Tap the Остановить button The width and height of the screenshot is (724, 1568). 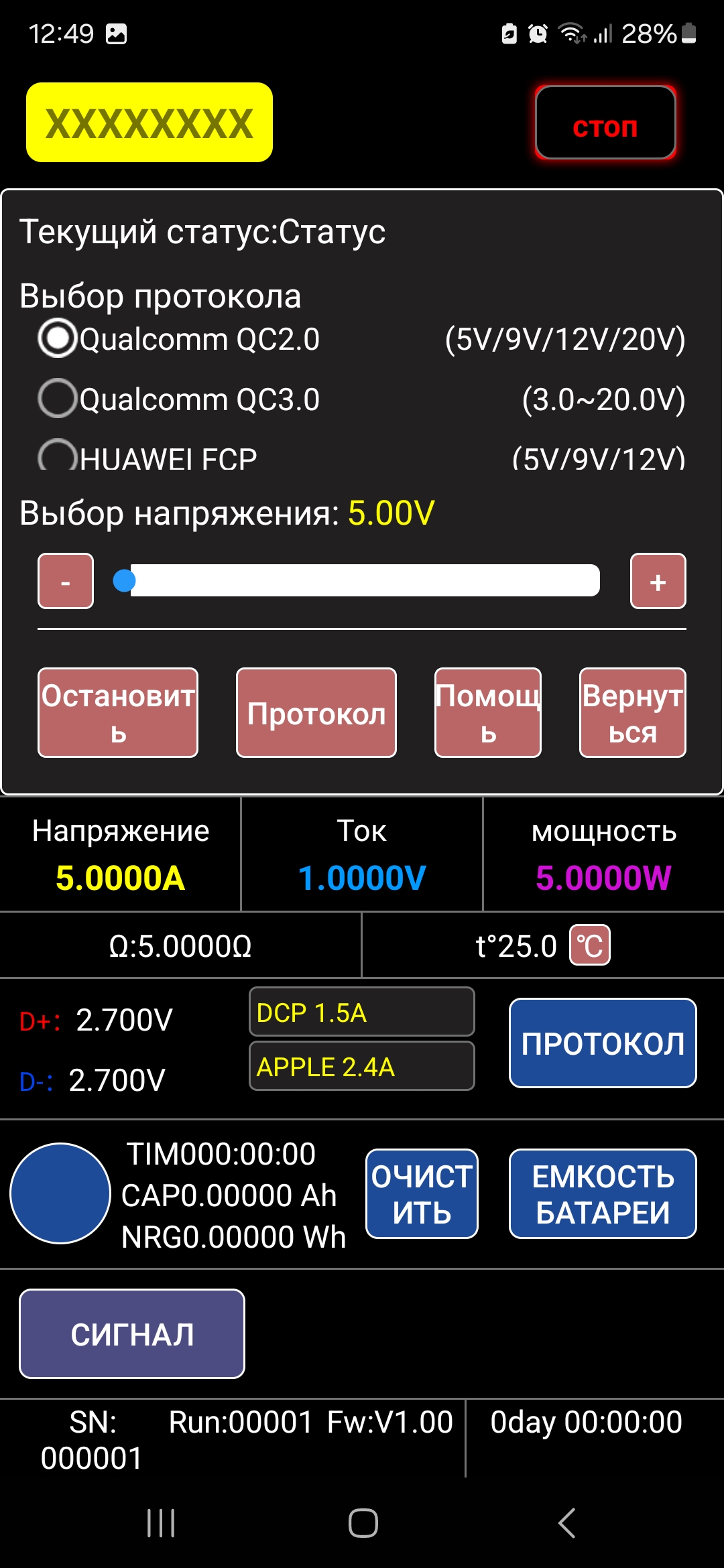coord(118,712)
